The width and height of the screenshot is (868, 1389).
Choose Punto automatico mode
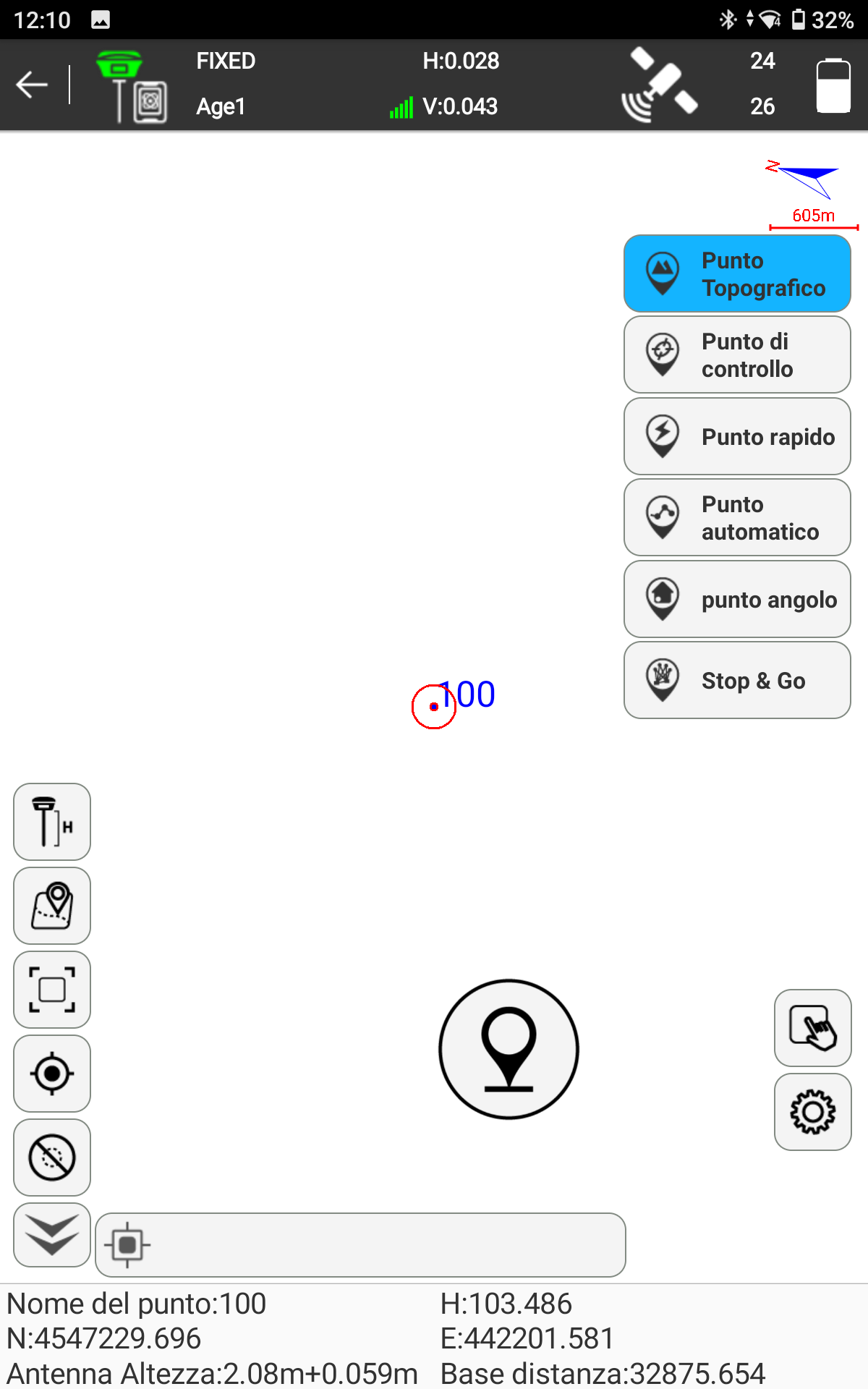click(x=737, y=518)
